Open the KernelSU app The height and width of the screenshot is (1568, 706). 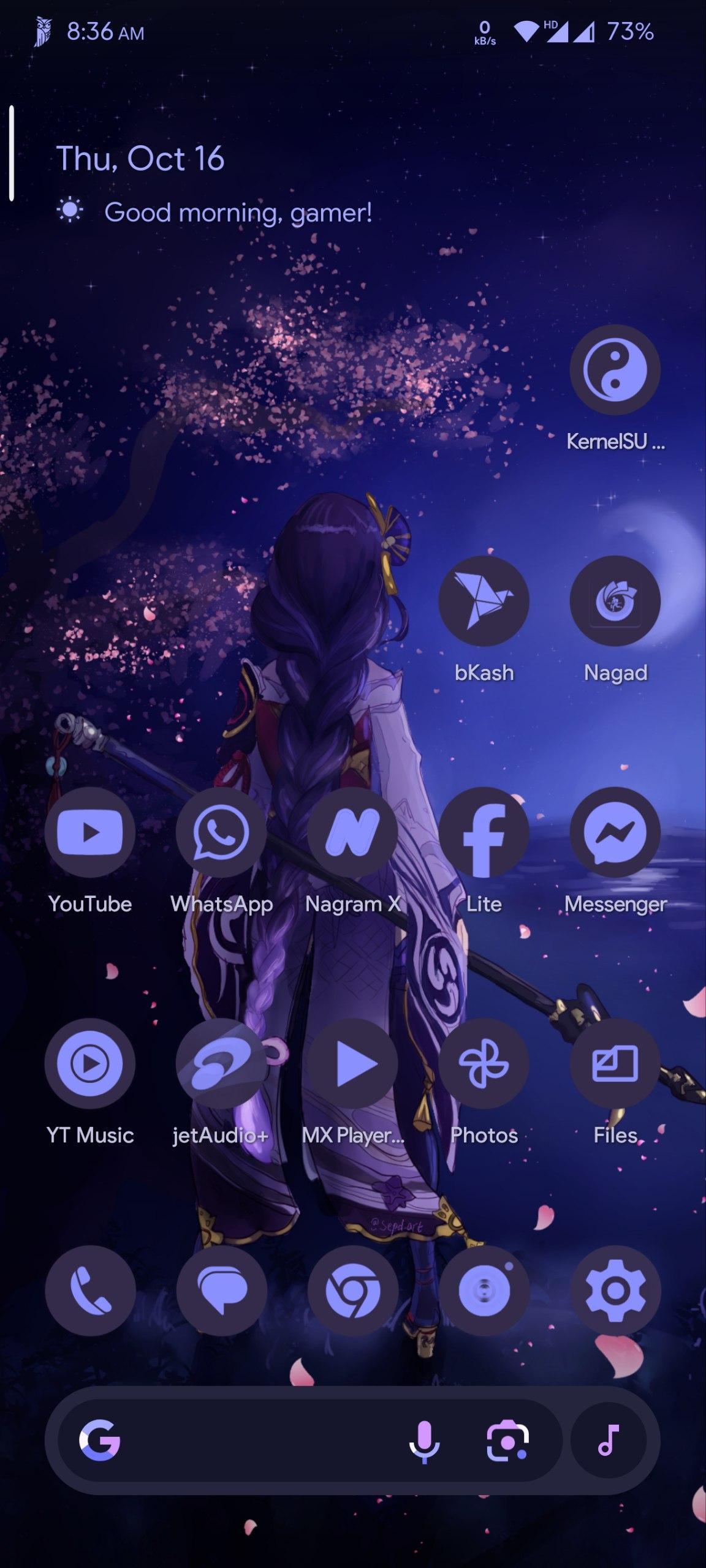615,370
